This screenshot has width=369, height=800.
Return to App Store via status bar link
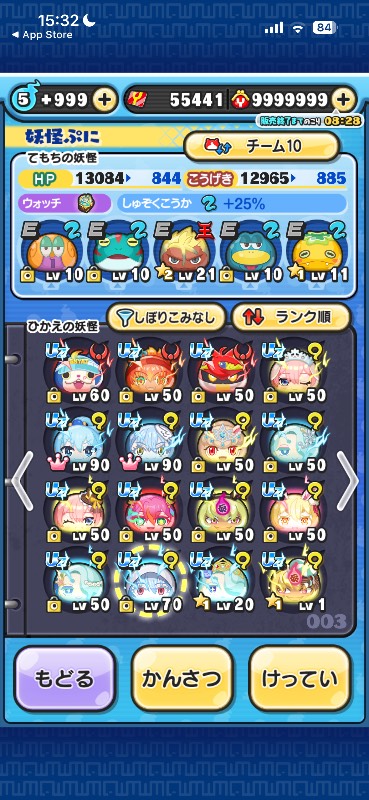[x=42, y=35]
